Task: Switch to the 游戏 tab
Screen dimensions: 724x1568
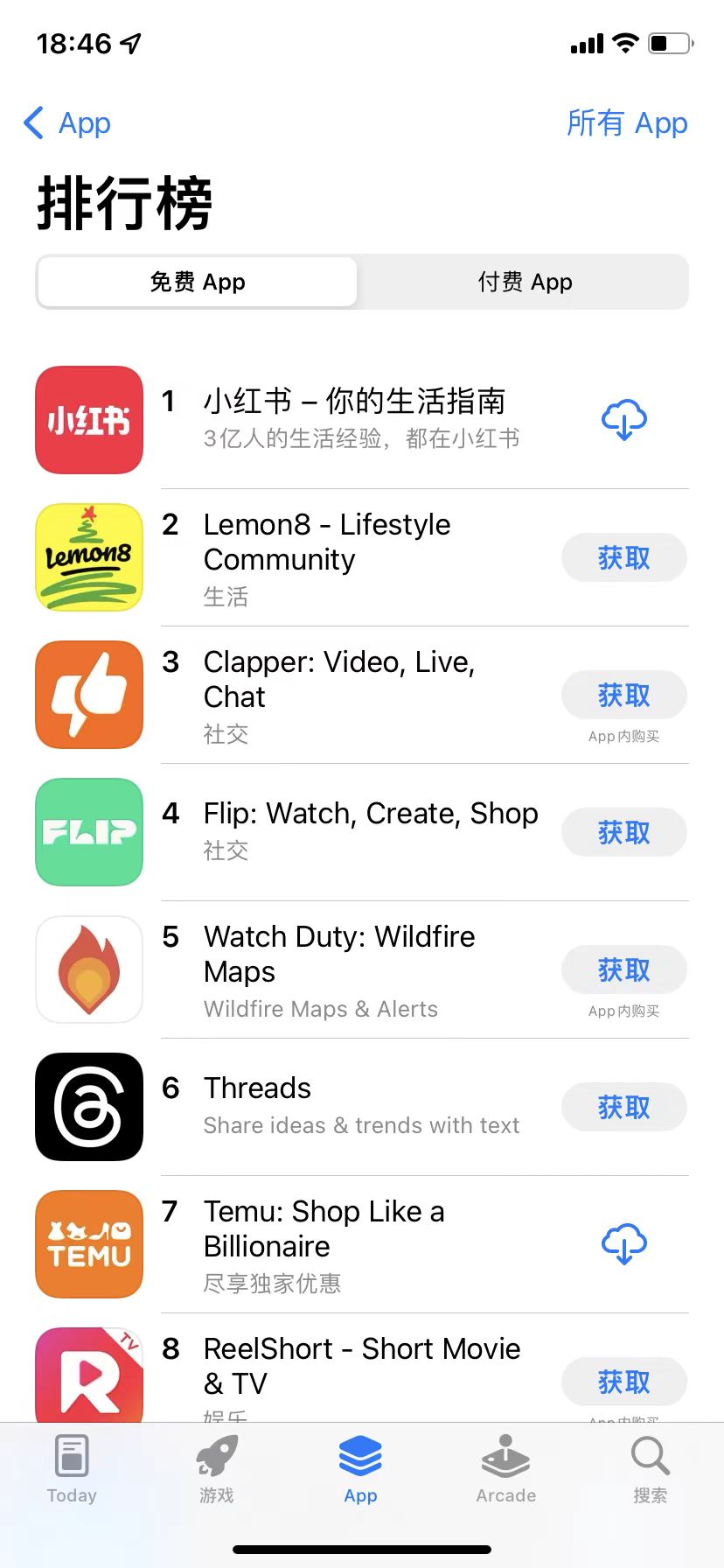Action: point(216,1469)
